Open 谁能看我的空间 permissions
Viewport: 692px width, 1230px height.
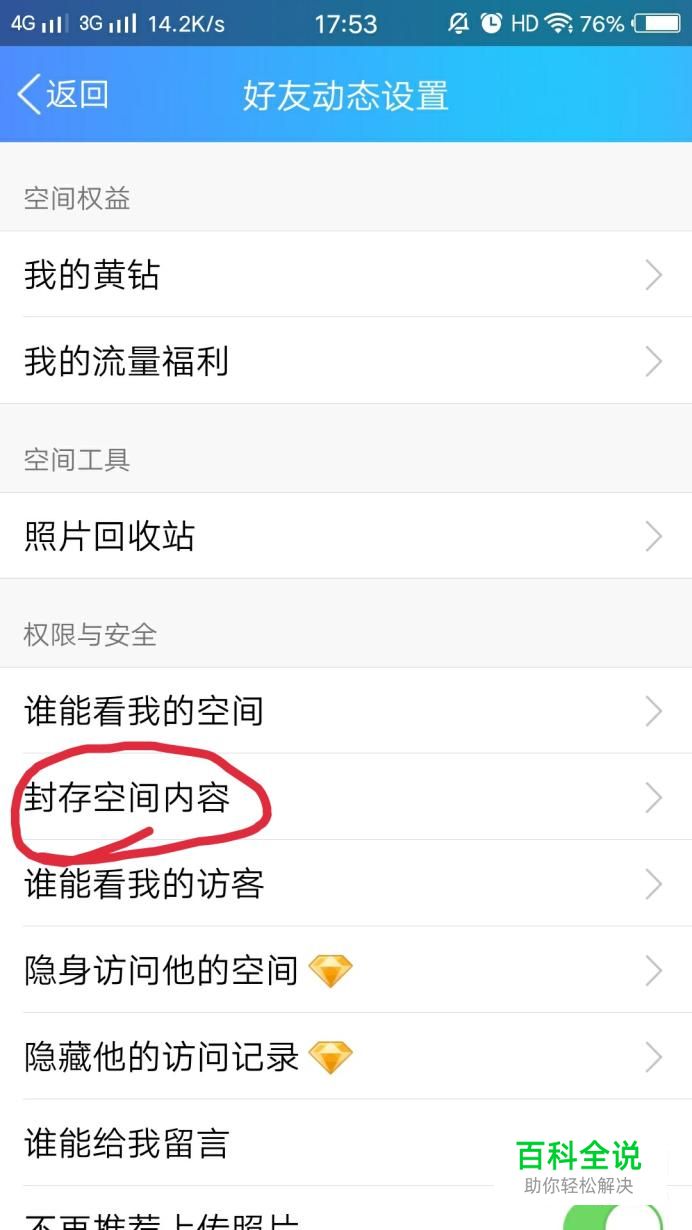click(346, 711)
